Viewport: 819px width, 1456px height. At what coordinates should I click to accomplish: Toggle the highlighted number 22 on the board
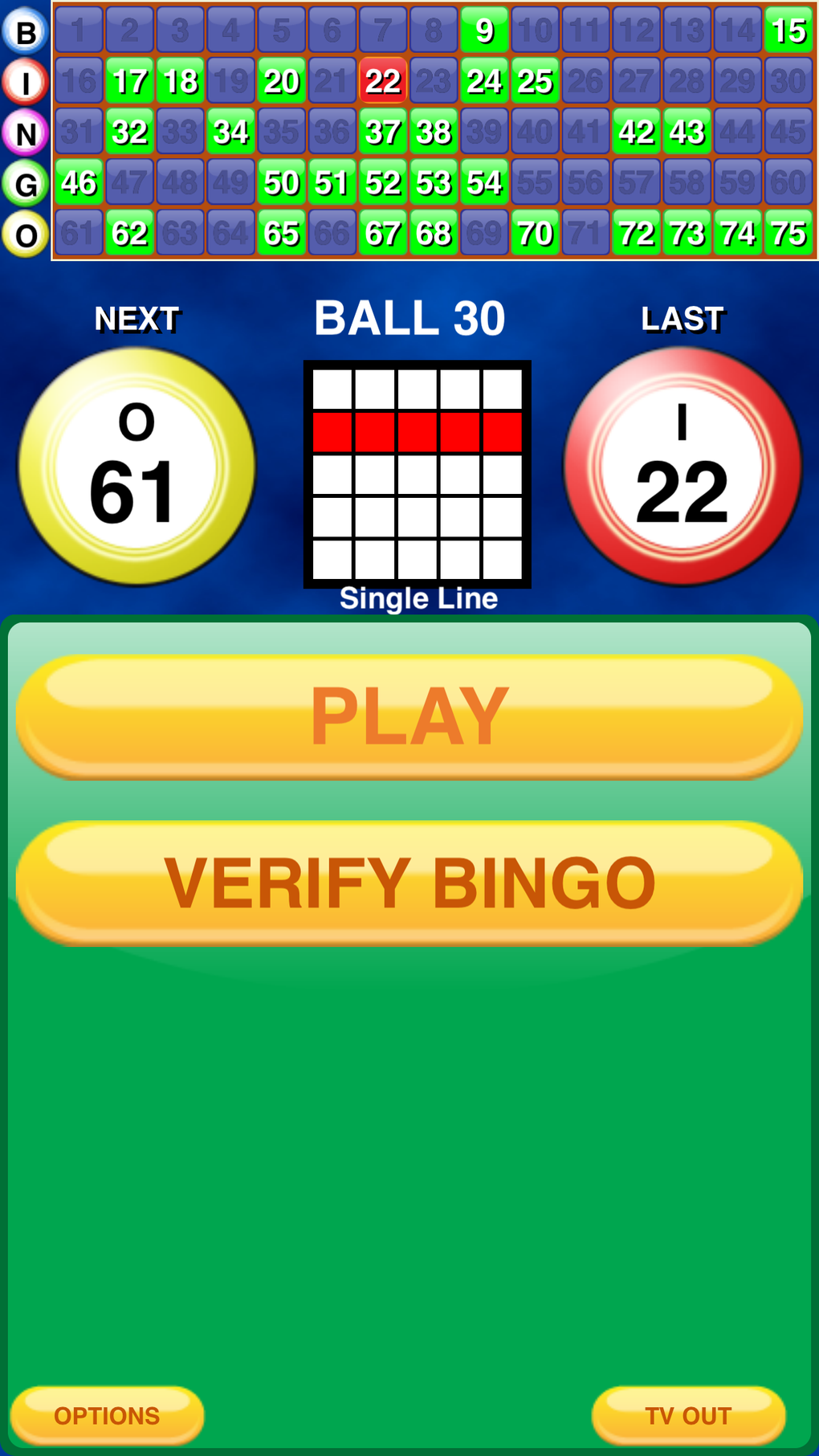(384, 80)
